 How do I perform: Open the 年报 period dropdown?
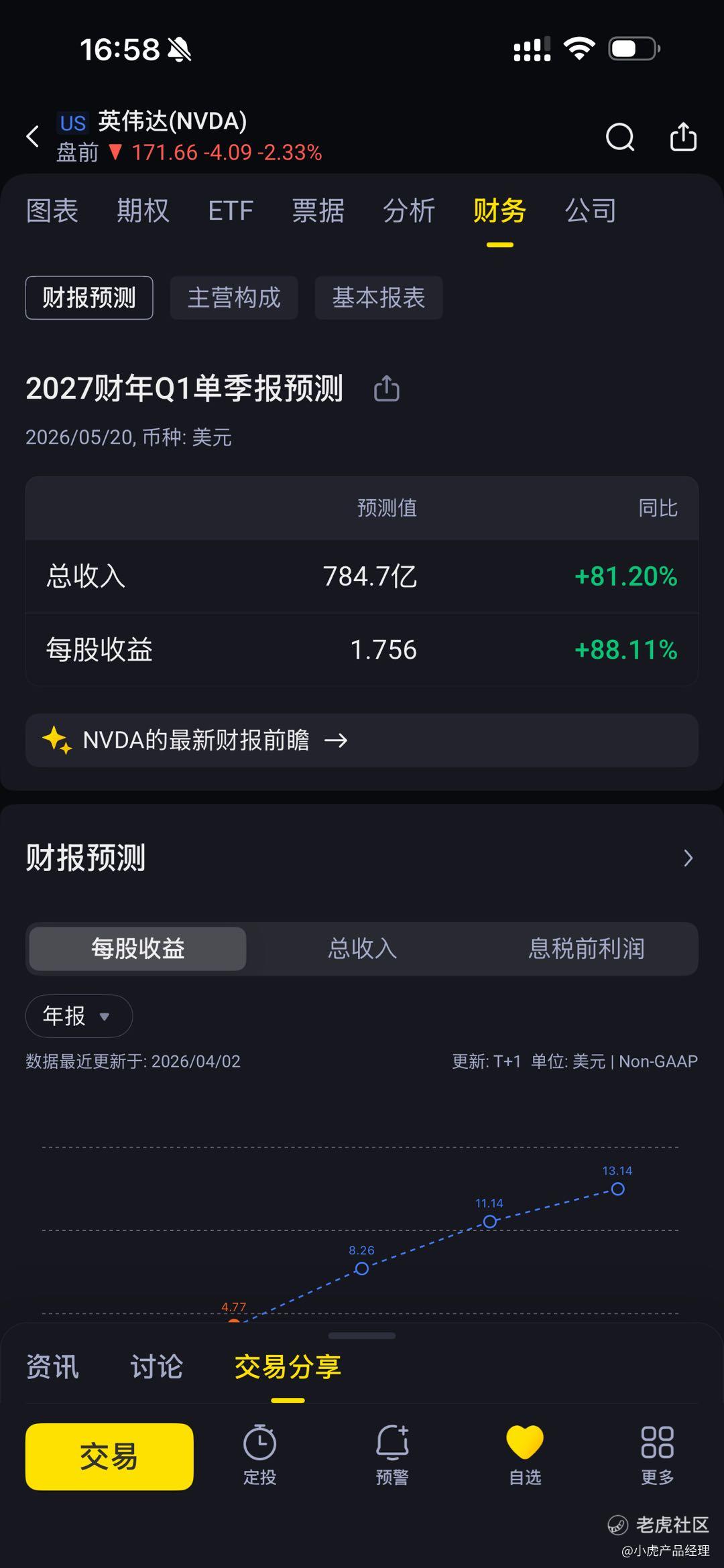click(79, 1016)
